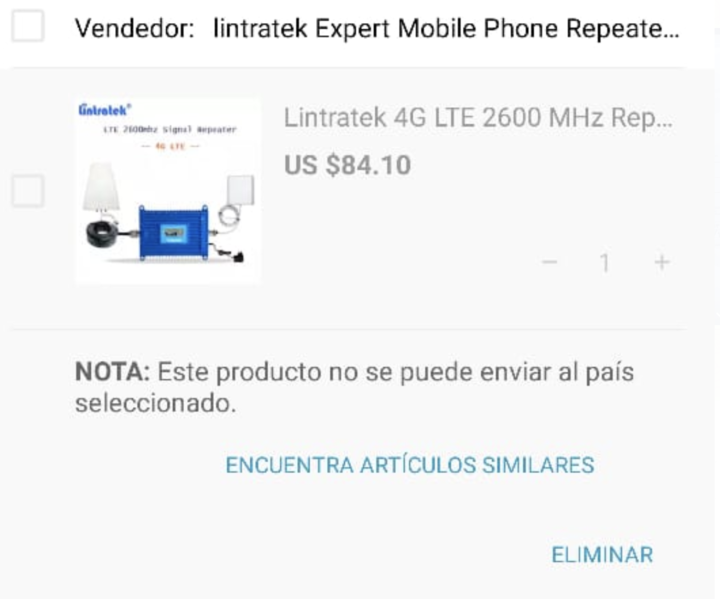720x599 pixels.
Task: Open the Lintratek repeater product image
Action: (x=167, y=190)
